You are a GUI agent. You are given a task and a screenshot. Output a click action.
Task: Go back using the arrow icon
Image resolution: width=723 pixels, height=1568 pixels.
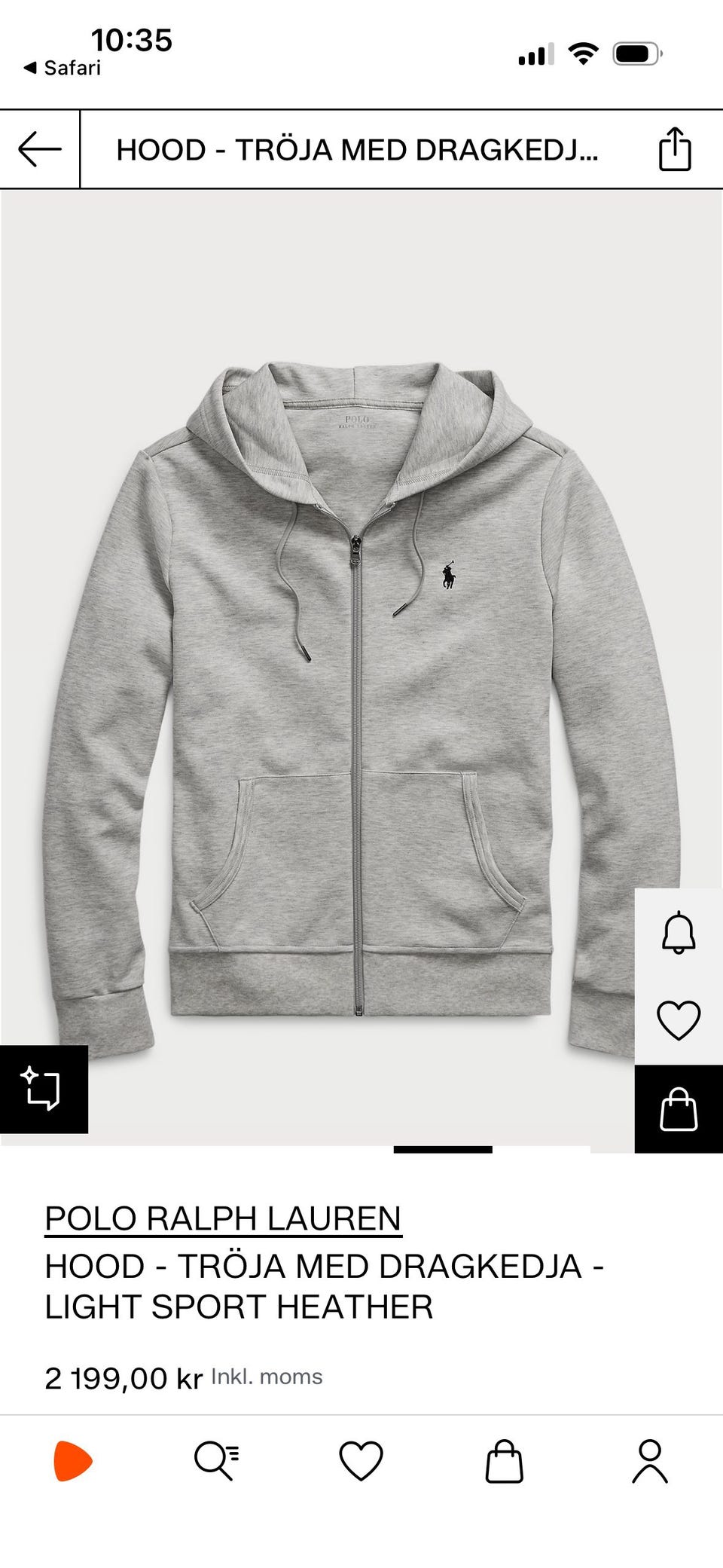tap(40, 149)
